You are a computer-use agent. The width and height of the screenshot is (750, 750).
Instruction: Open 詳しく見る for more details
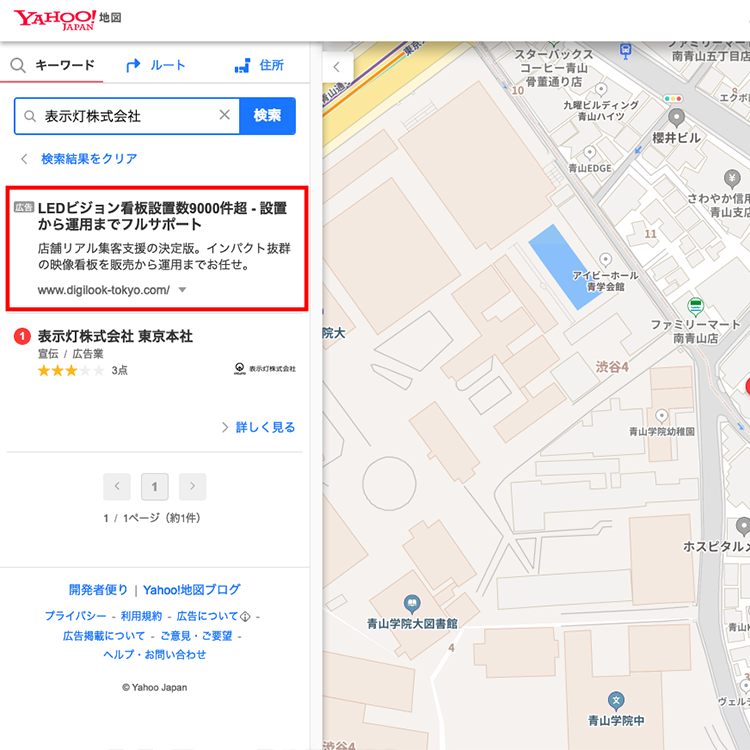pyautogui.click(x=264, y=427)
